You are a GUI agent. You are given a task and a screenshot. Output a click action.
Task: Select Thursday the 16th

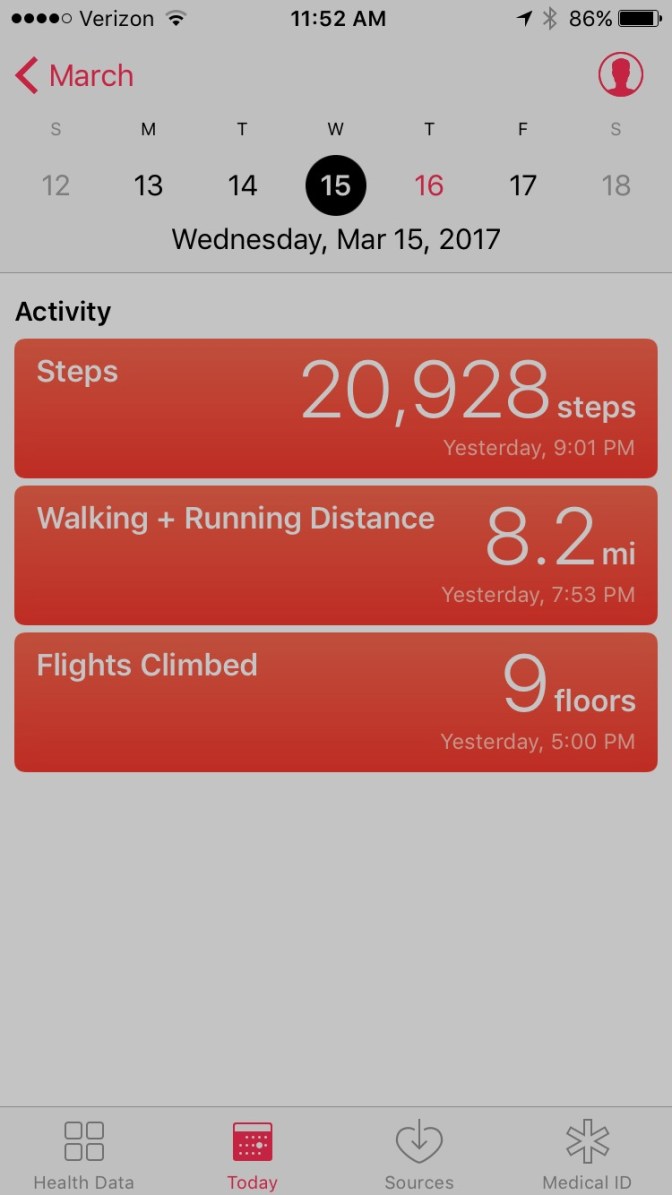click(x=429, y=185)
